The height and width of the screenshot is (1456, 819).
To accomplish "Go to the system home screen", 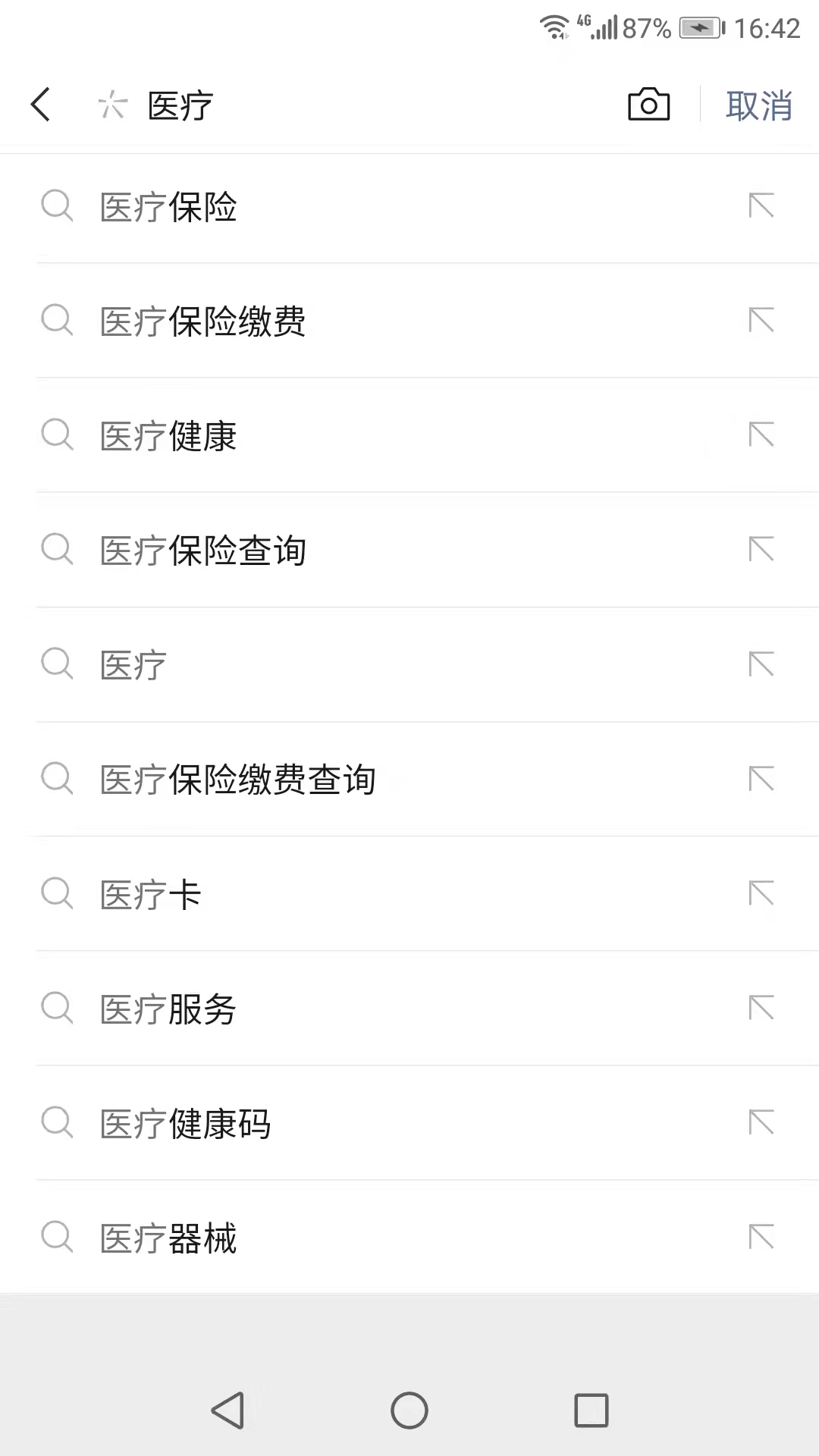I will 409,1410.
